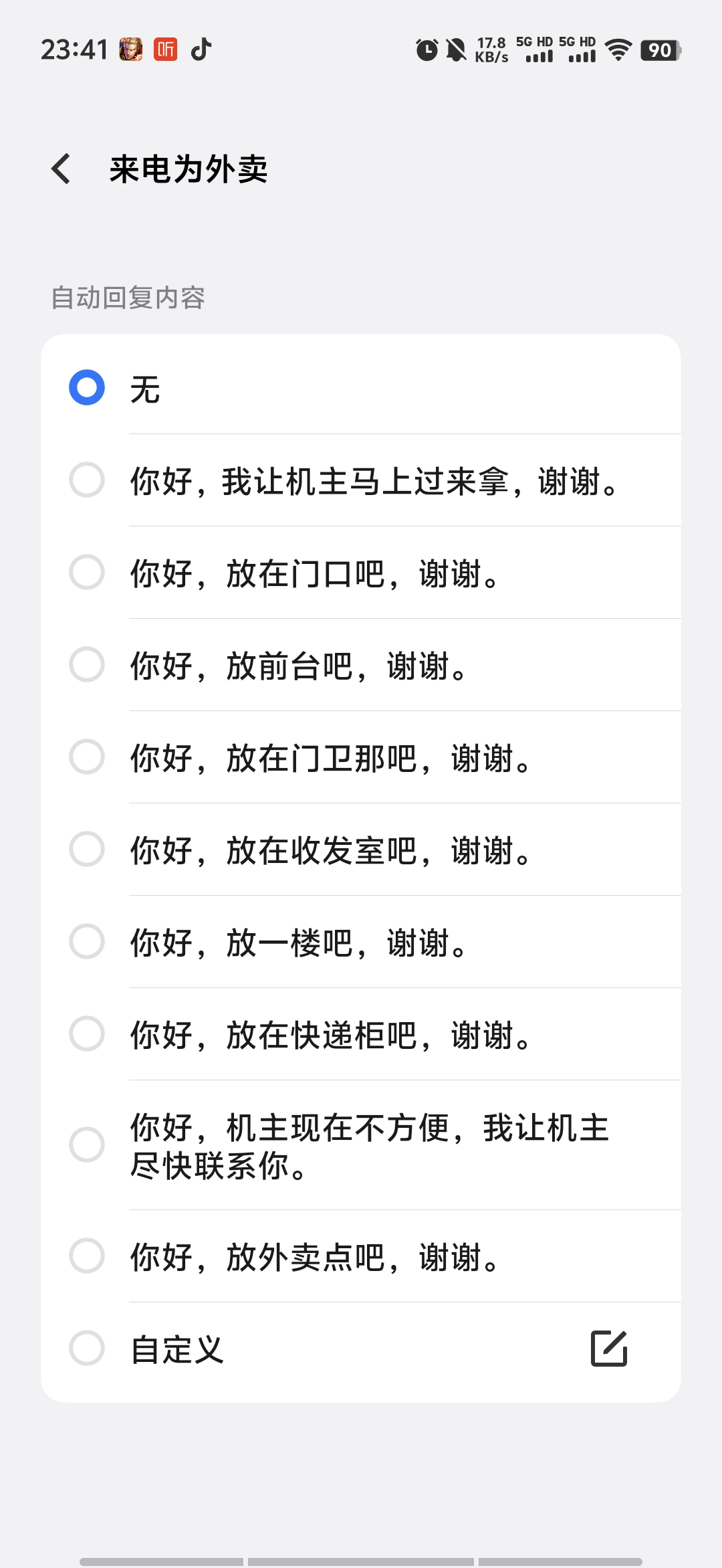Choose 我让机主马上过来拿 reply
722x1568 pixels.
pos(361,480)
